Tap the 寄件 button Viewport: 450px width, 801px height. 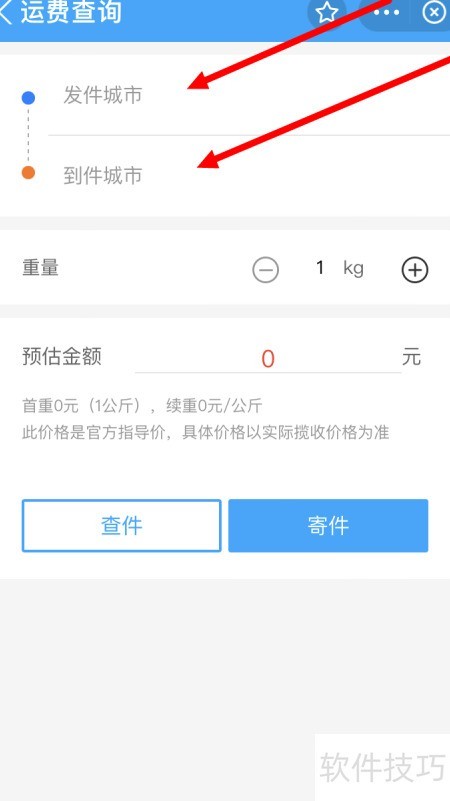[328, 526]
